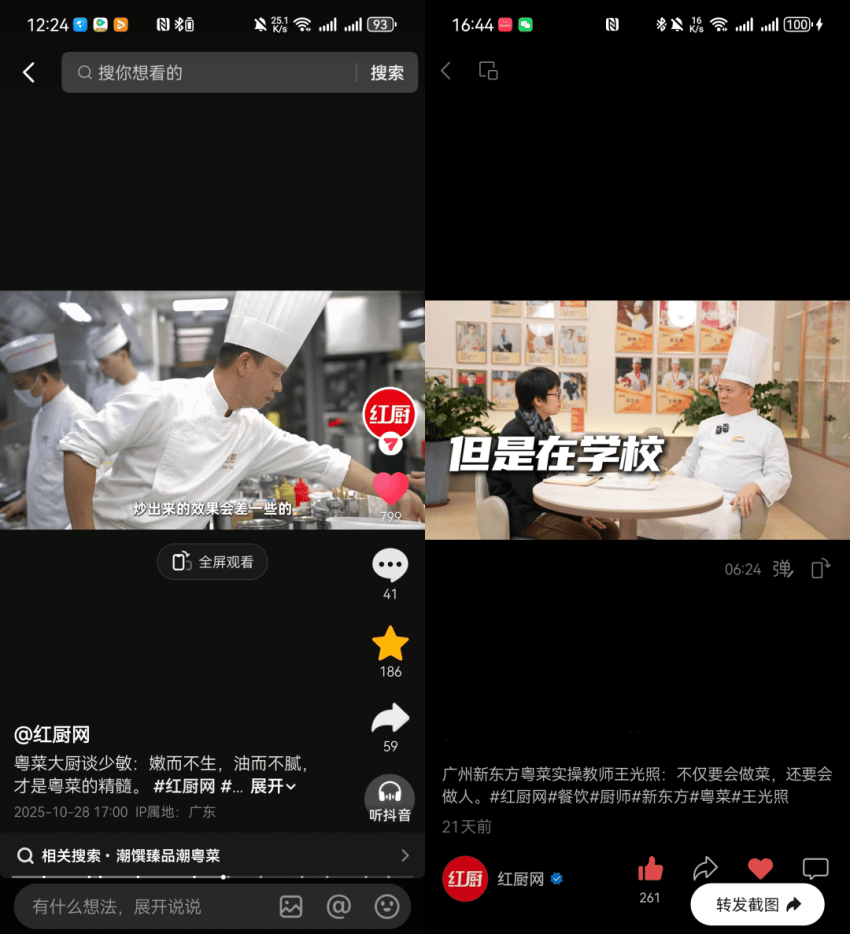Viewport: 850px width, 934px height.
Task: Open related search 潮馔臻品潮粤菜 via chevron
Action: pyautogui.click(x=405, y=855)
